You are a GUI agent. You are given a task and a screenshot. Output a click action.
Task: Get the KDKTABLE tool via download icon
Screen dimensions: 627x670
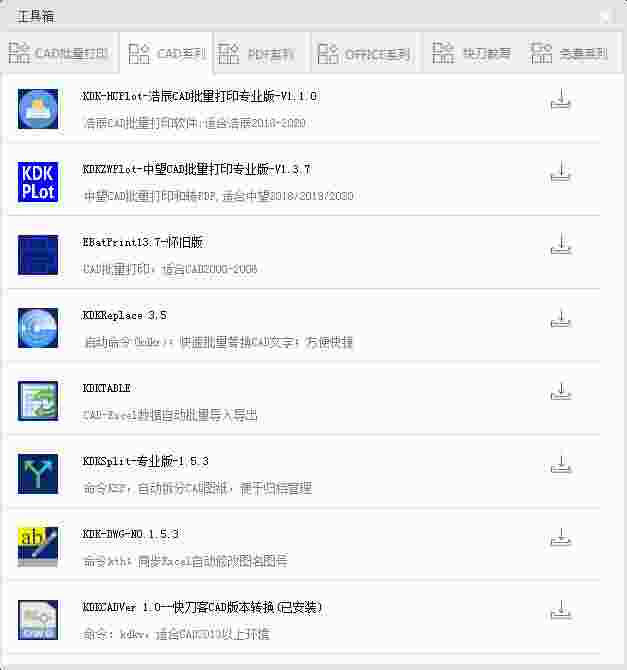[561, 391]
